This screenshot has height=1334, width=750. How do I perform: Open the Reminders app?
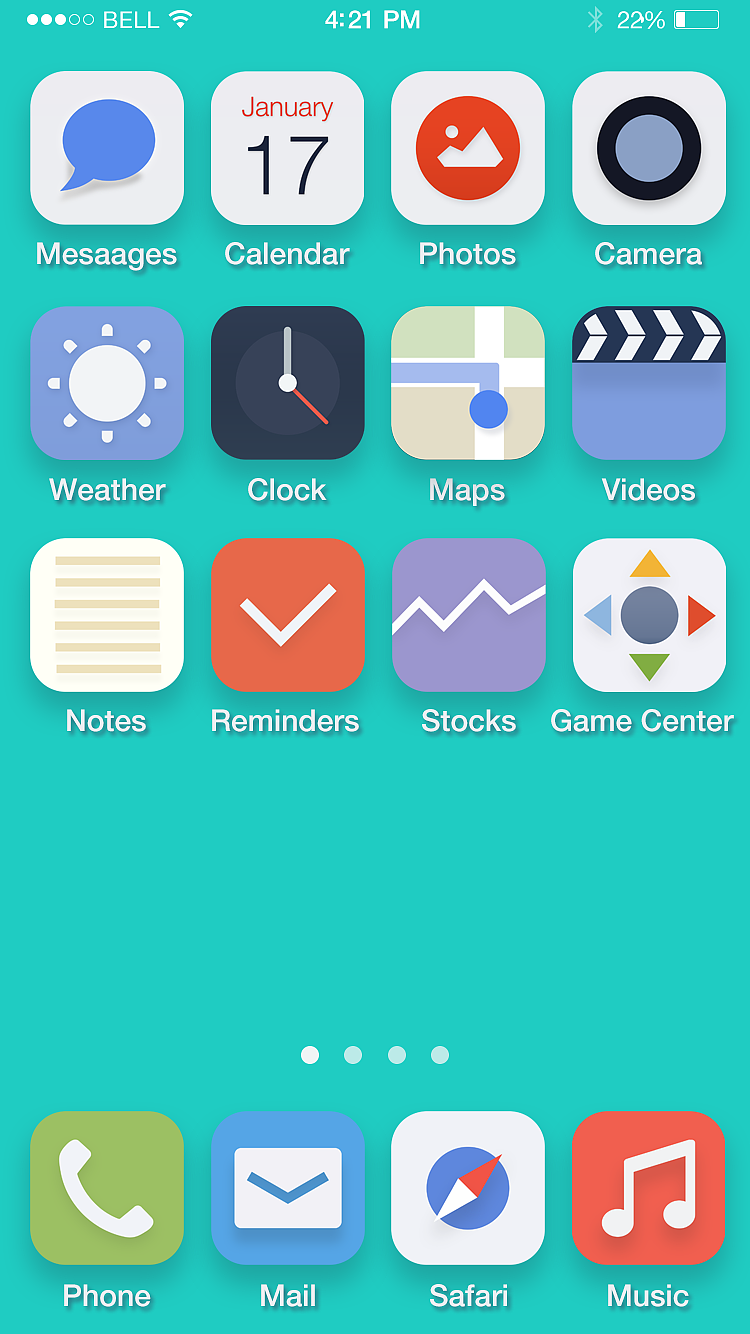[x=287, y=615]
